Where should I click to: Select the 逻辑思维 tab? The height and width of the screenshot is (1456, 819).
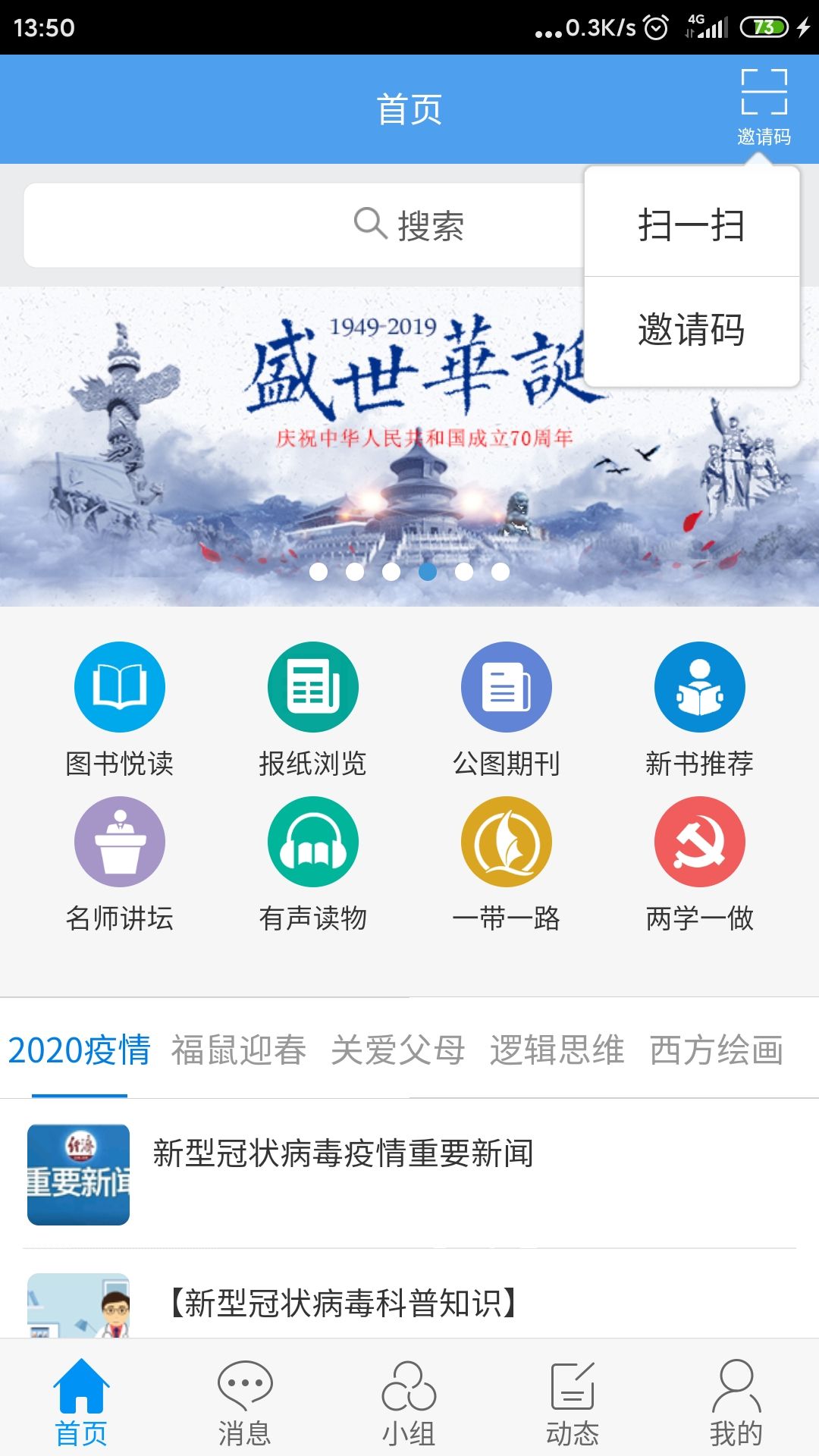pos(557,1050)
